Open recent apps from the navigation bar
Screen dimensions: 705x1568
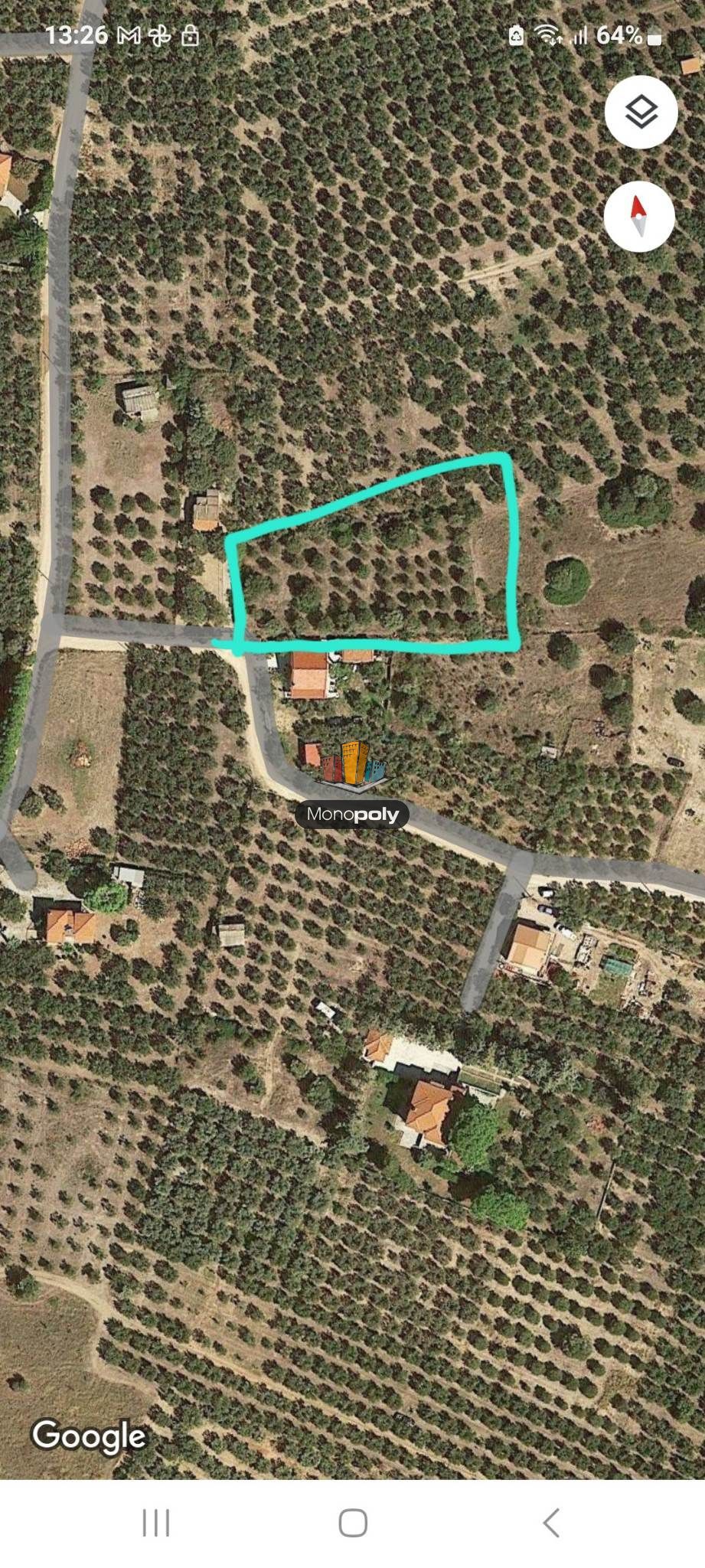(x=156, y=1523)
